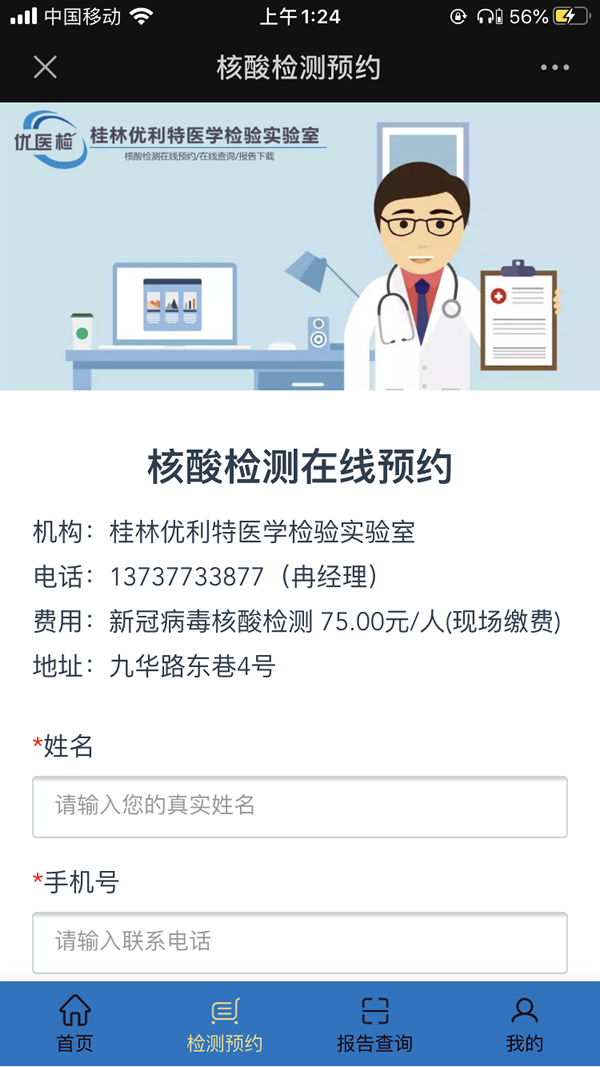Image resolution: width=600 pixels, height=1067 pixels.
Task: Open the 我的 profile tab
Action: click(x=524, y=1023)
